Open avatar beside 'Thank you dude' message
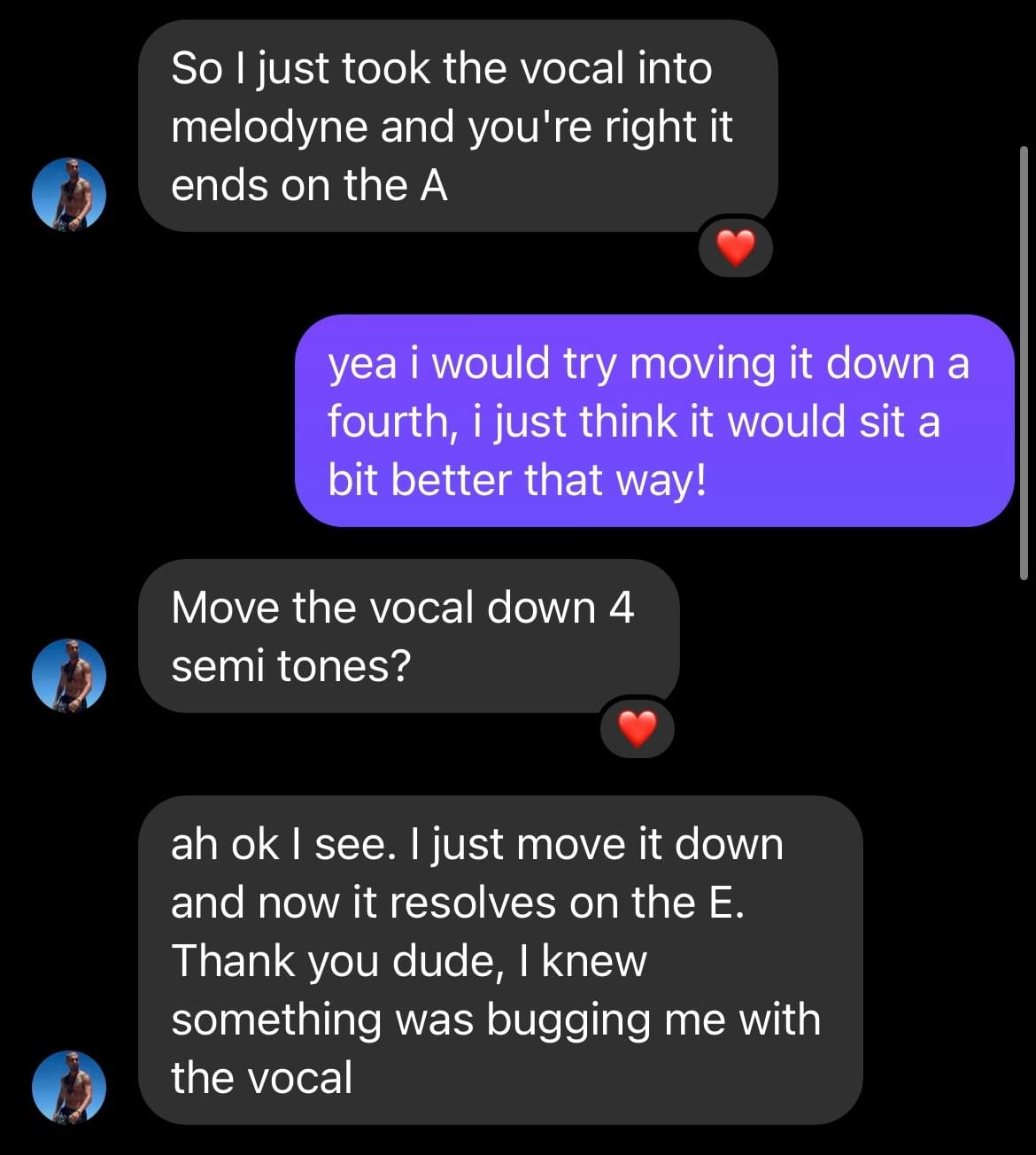The image size is (1036, 1155). coord(69,1088)
